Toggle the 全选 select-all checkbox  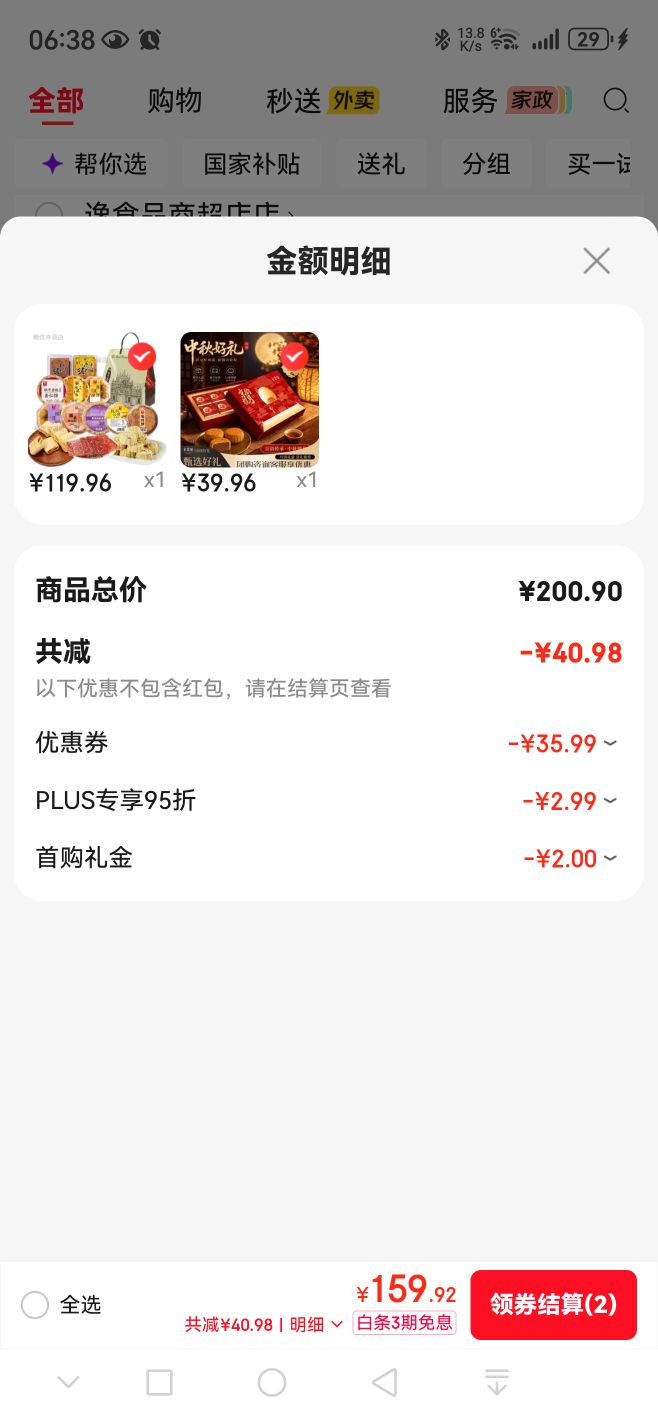click(35, 1305)
